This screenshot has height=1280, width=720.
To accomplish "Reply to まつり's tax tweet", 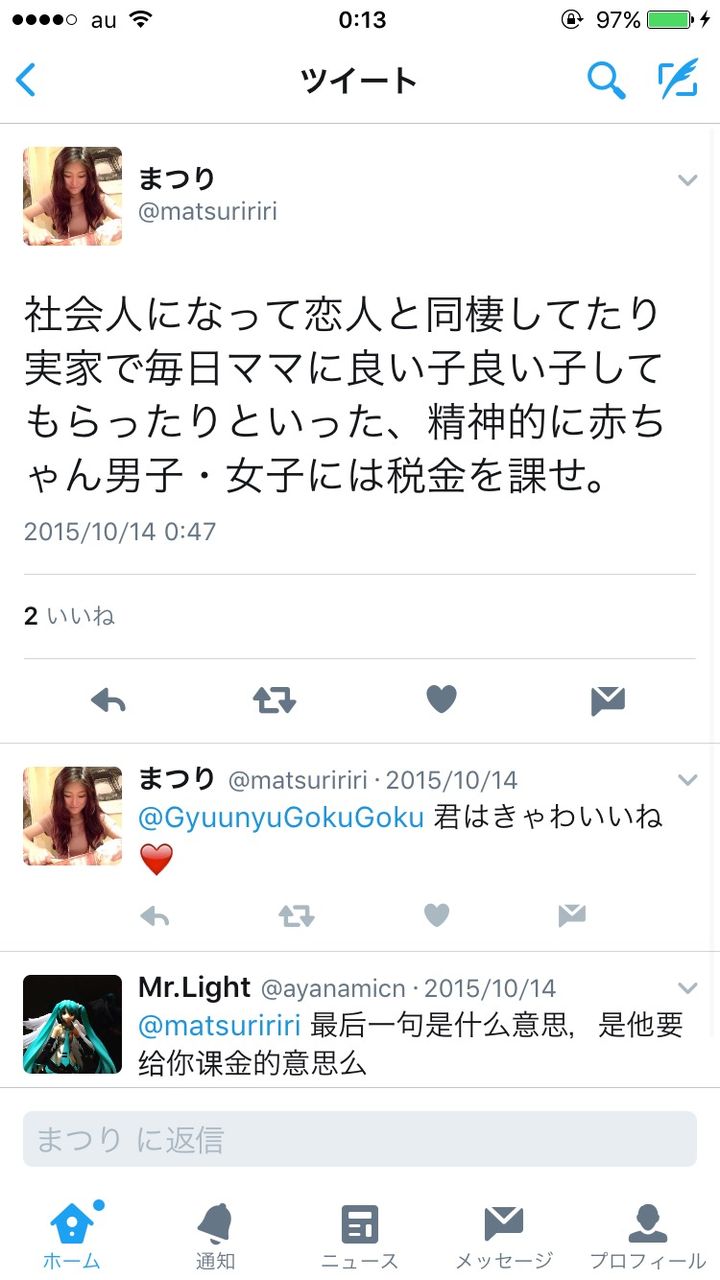I will click(108, 700).
